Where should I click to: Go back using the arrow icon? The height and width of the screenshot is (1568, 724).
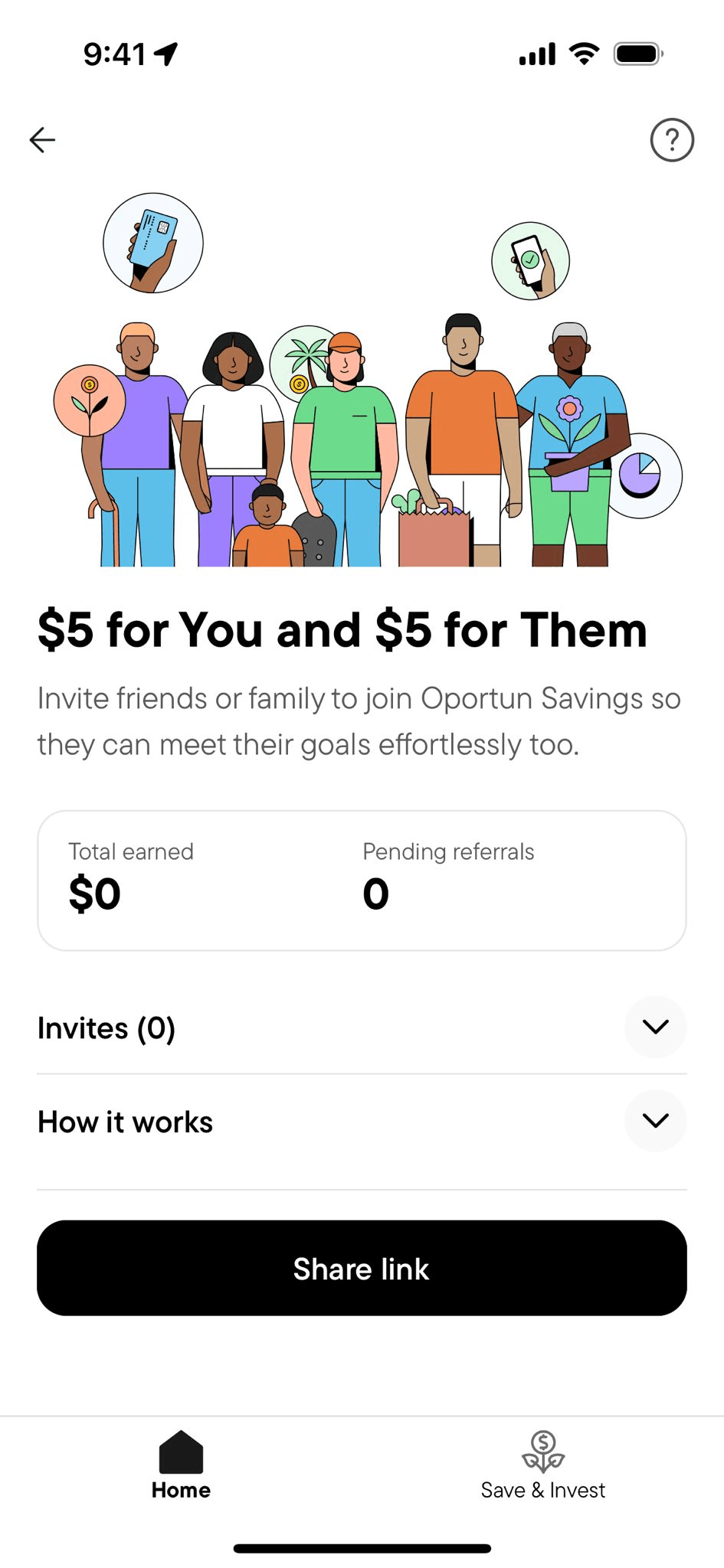click(42, 139)
